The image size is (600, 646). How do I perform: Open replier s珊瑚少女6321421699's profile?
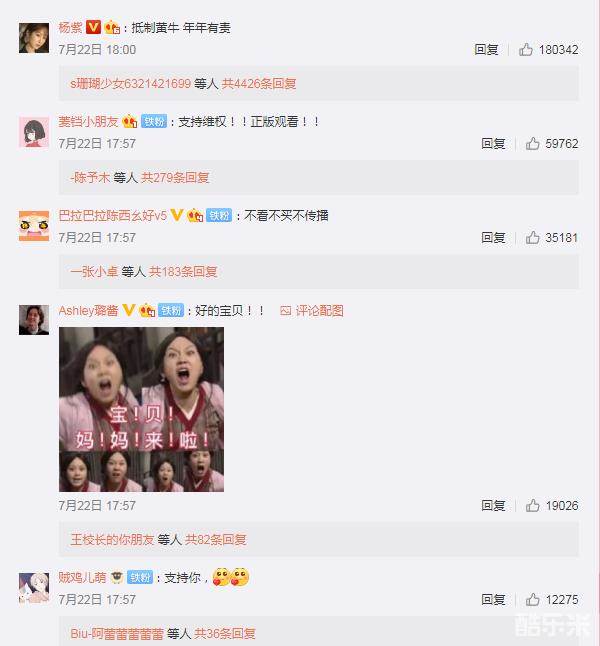(130, 84)
